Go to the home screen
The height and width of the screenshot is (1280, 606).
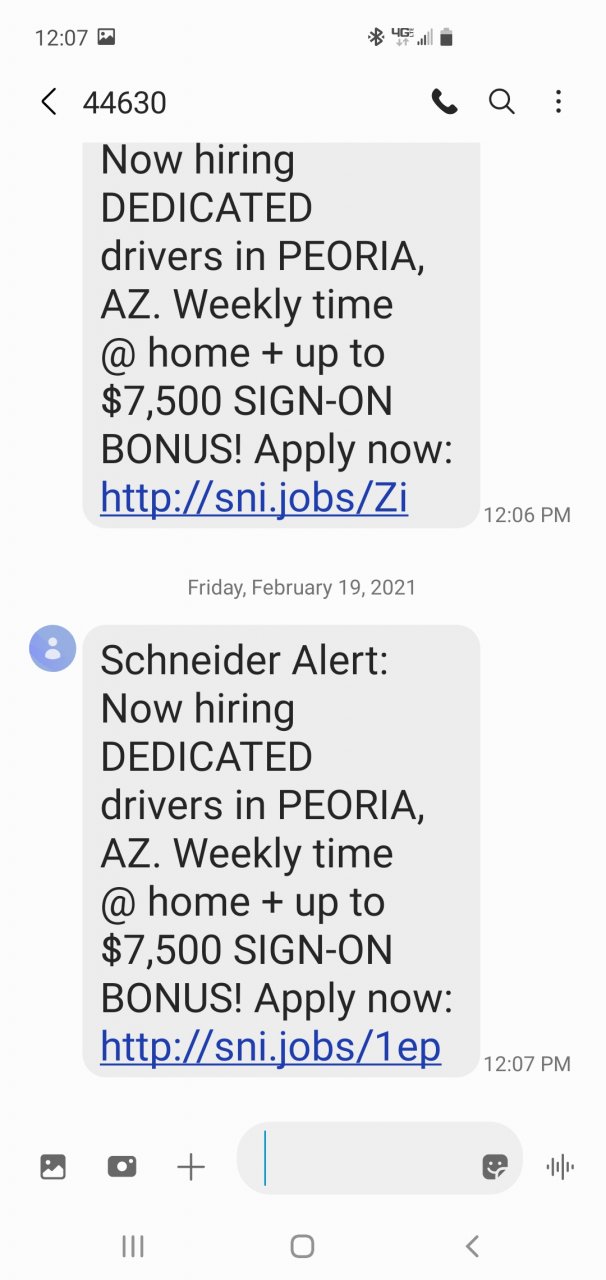pos(302,1246)
